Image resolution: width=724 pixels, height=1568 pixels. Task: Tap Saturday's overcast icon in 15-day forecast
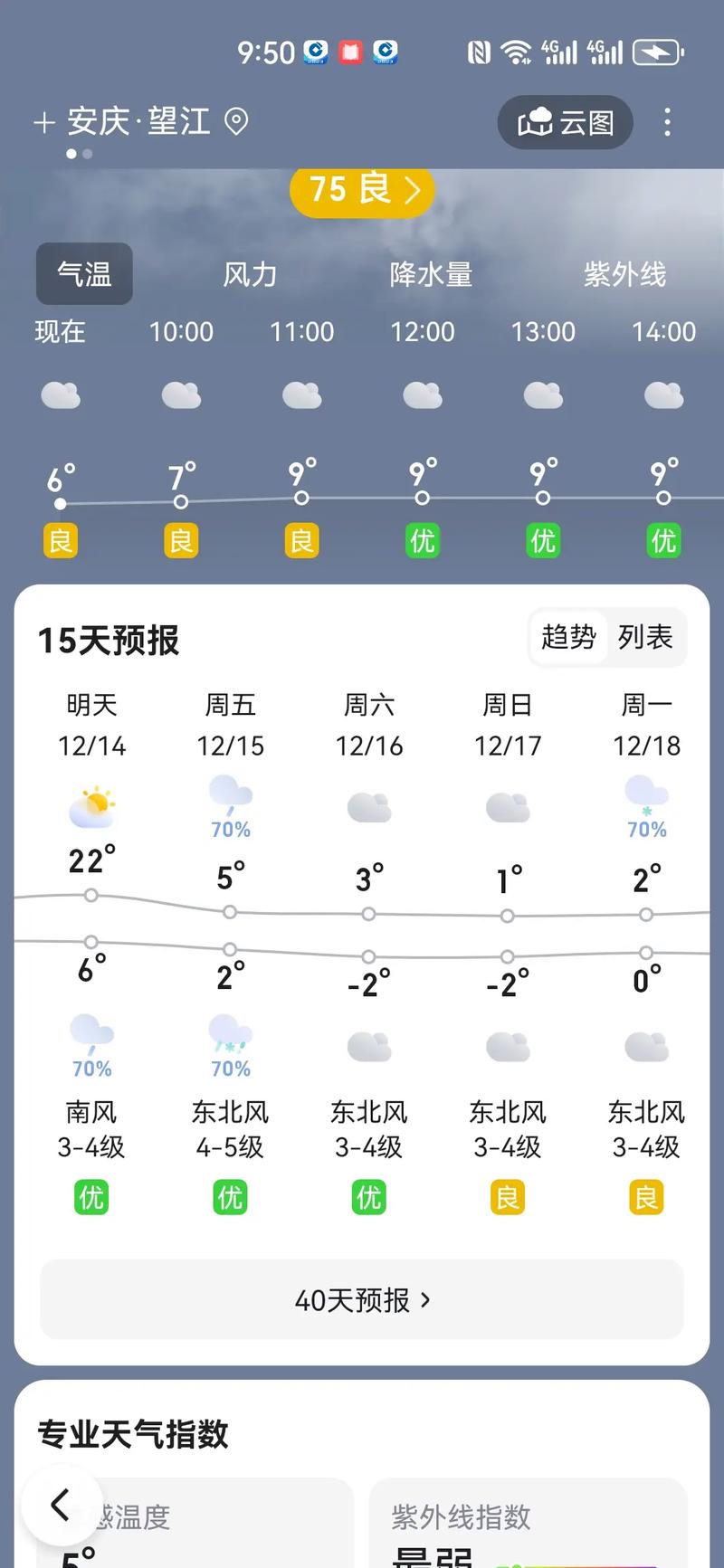coord(368,807)
